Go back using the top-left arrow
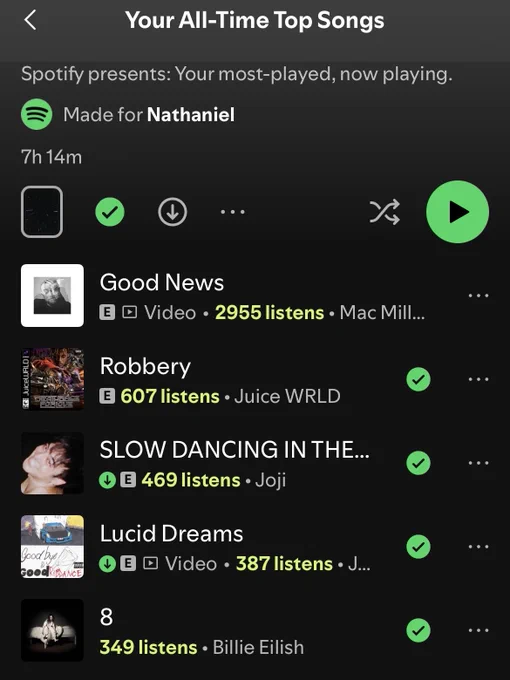 (x=30, y=20)
